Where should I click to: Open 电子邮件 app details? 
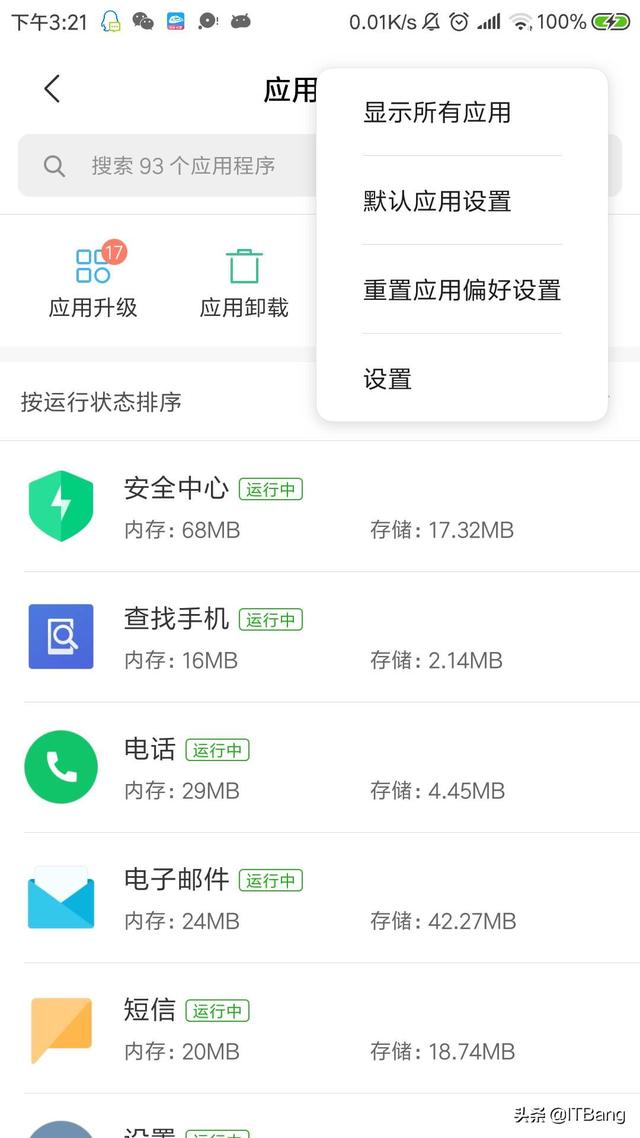[x=320, y=898]
